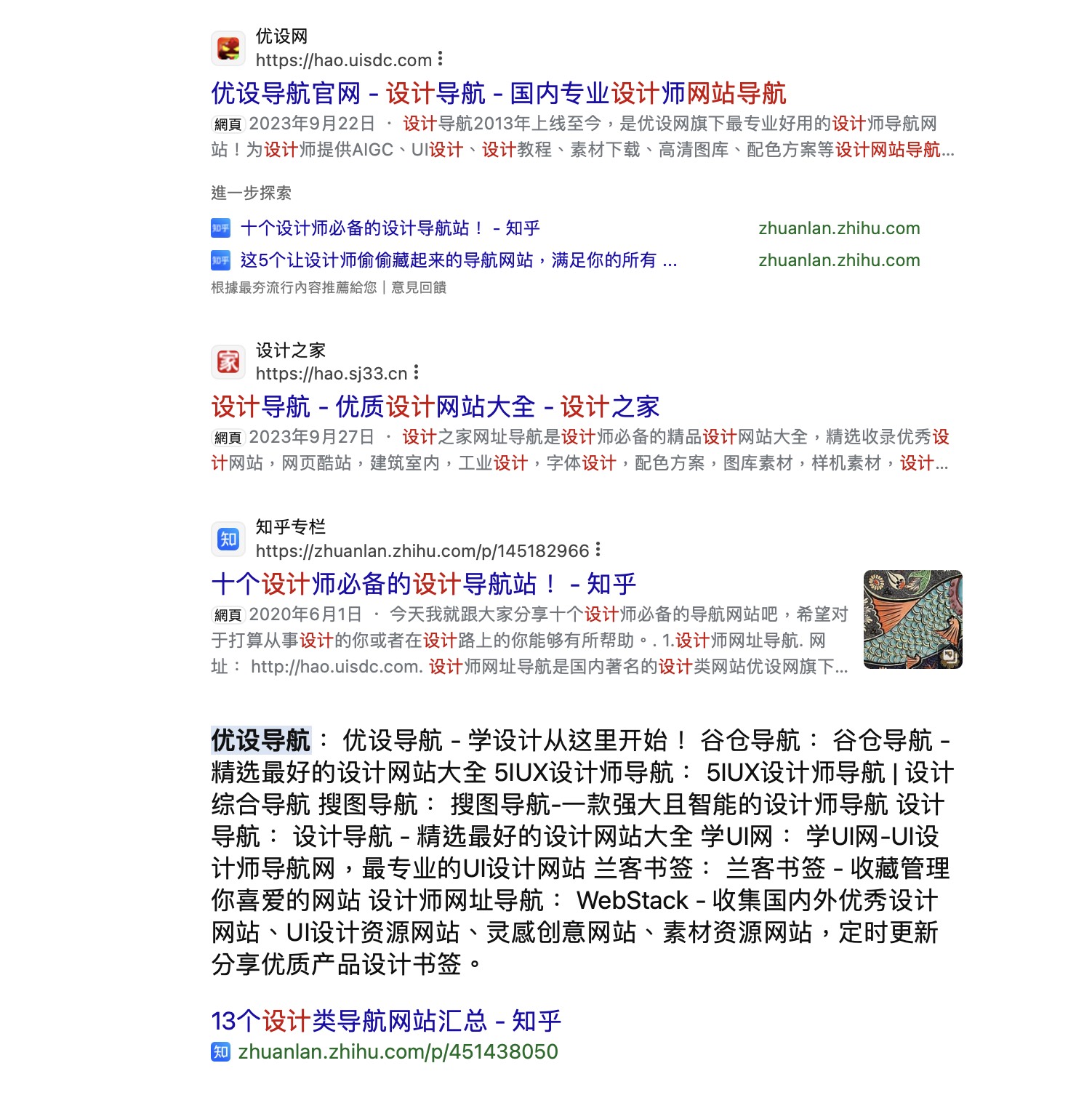Screen dimensions: 1092x1095
Task: Open options menu next to zhuanlan.zhihu.com/p/145182966
Action: point(598,550)
